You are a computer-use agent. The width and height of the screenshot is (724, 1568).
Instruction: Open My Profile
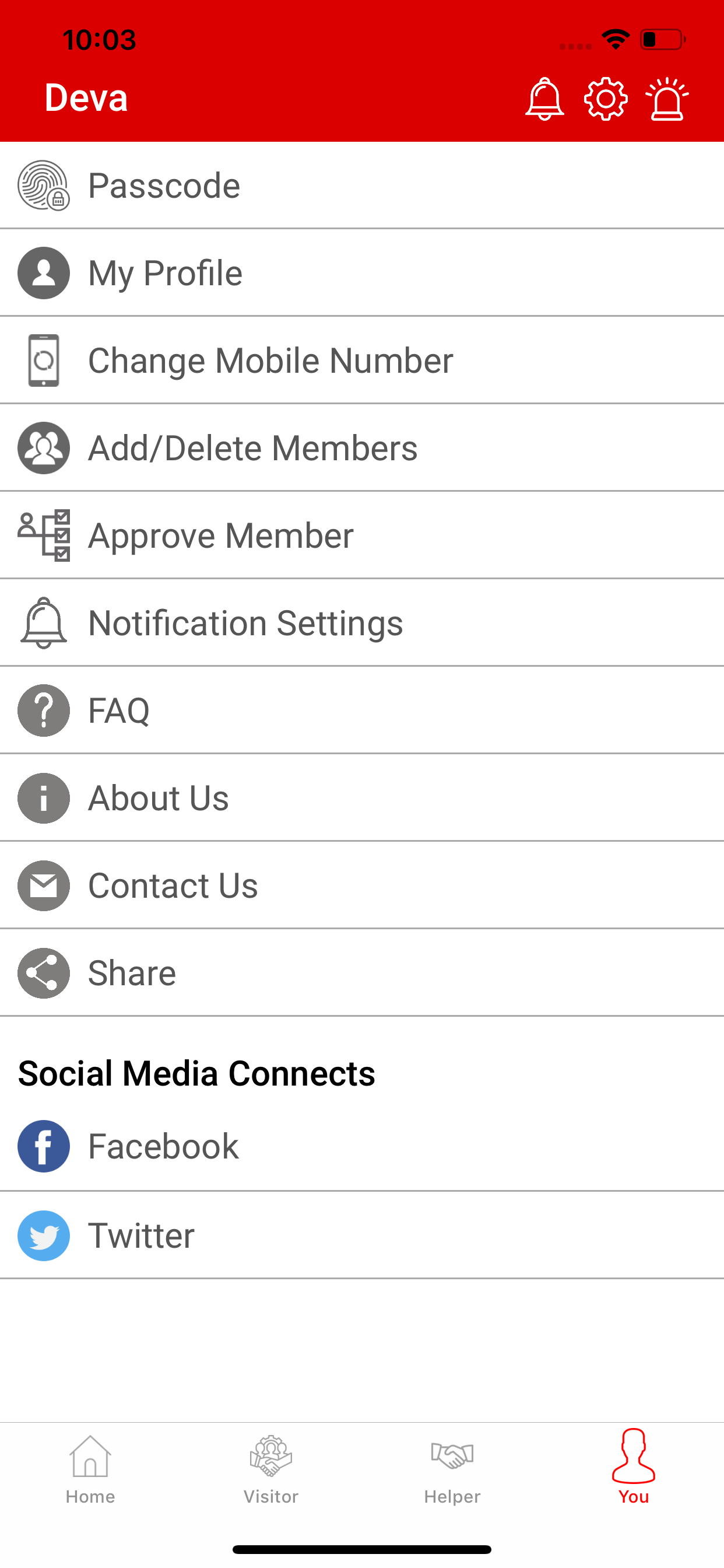point(362,272)
